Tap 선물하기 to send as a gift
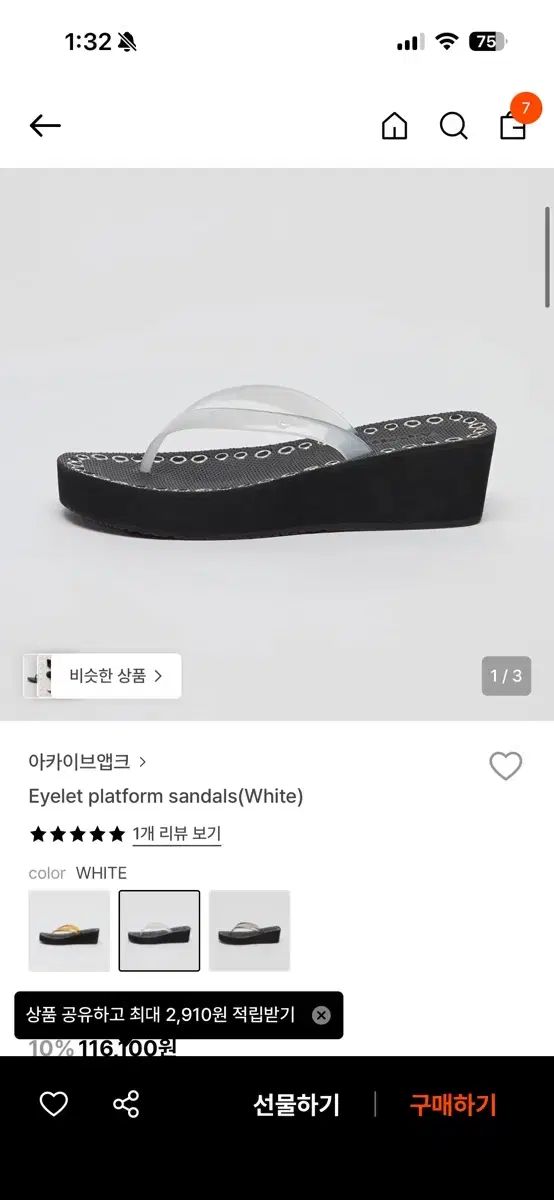The width and height of the screenshot is (554, 1200). pyautogui.click(x=296, y=1105)
